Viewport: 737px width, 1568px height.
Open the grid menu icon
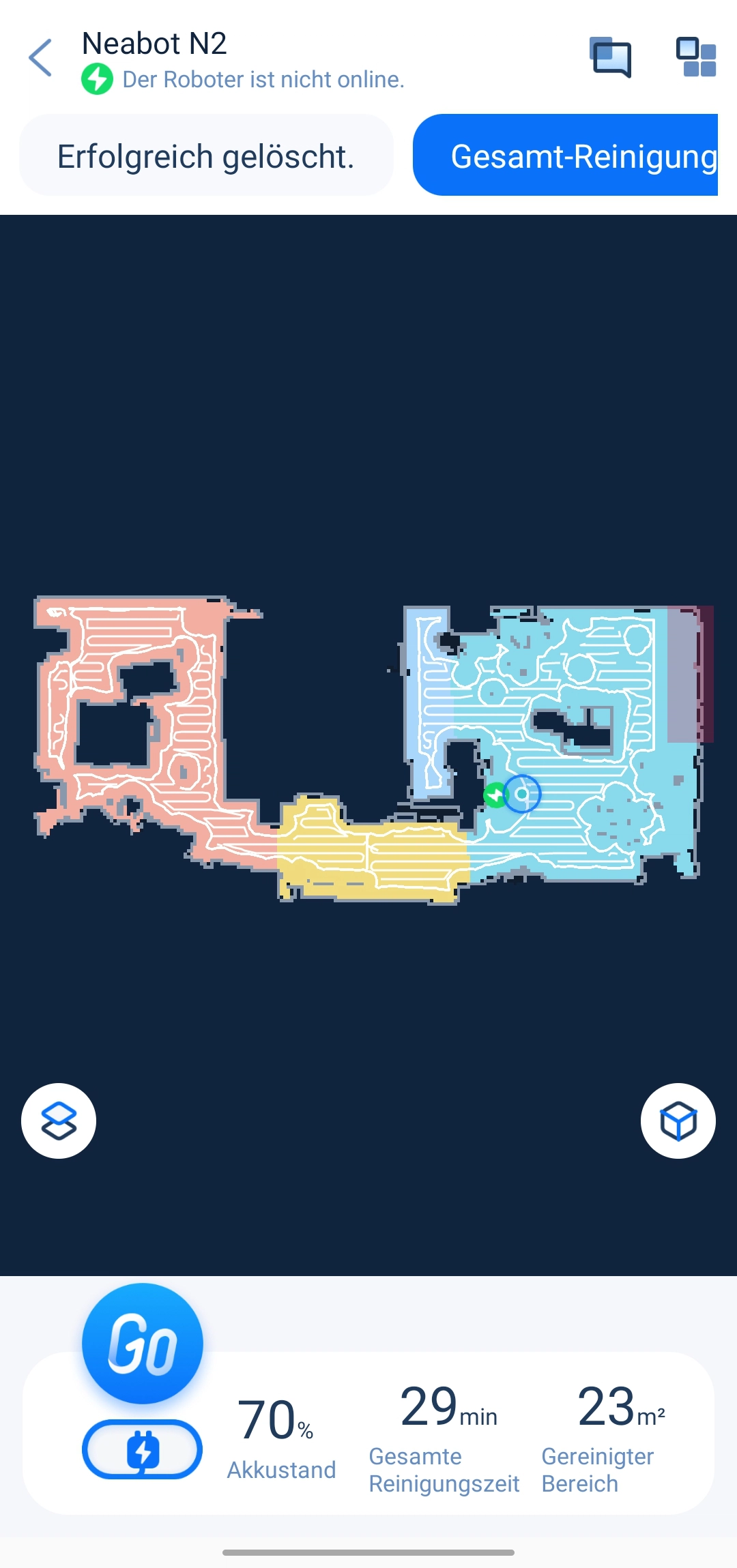pos(695,57)
